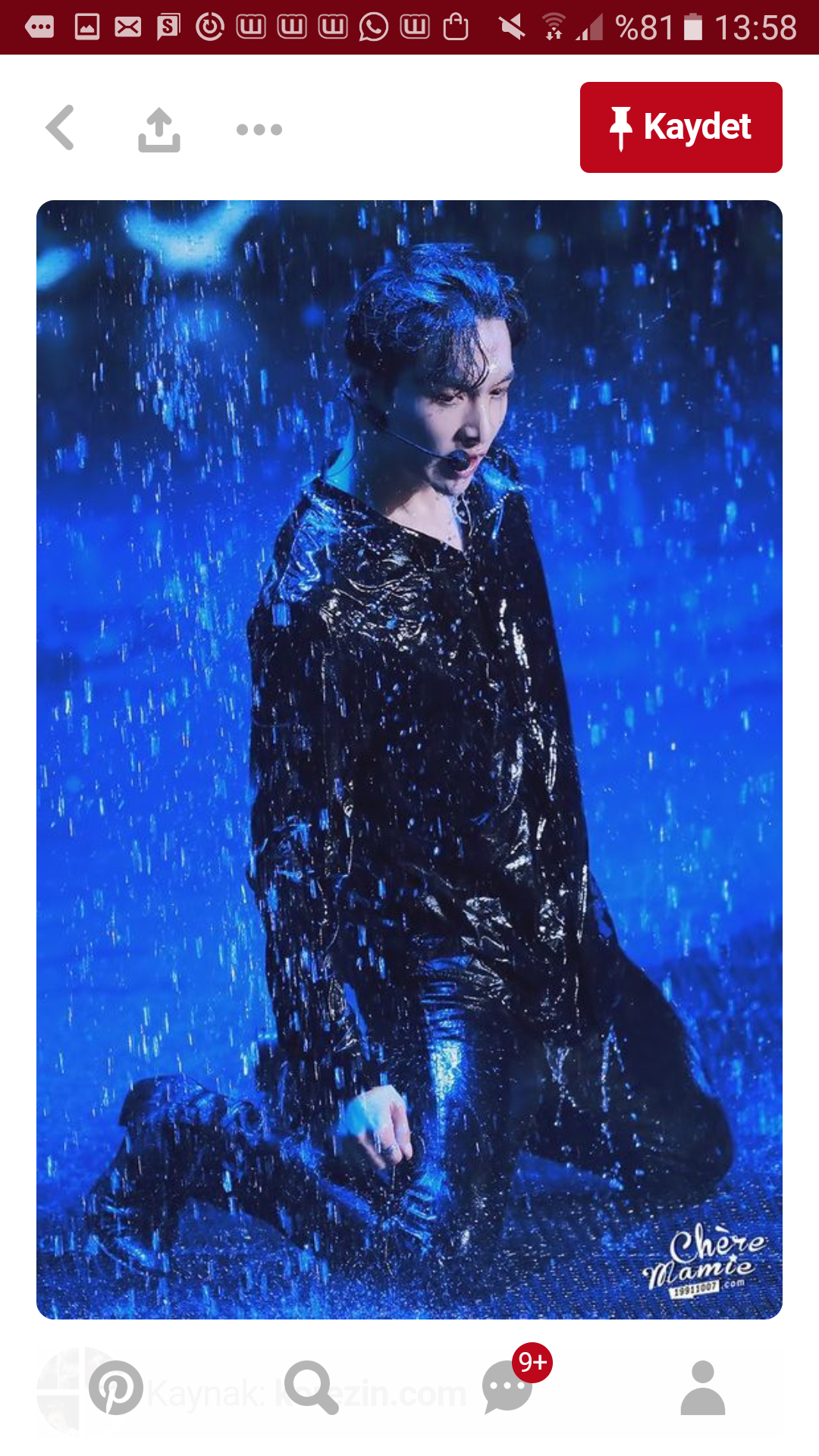The width and height of the screenshot is (819, 1456).
Task: Open the messages tab with 9+ badge
Action: pyautogui.click(x=508, y=1388)
